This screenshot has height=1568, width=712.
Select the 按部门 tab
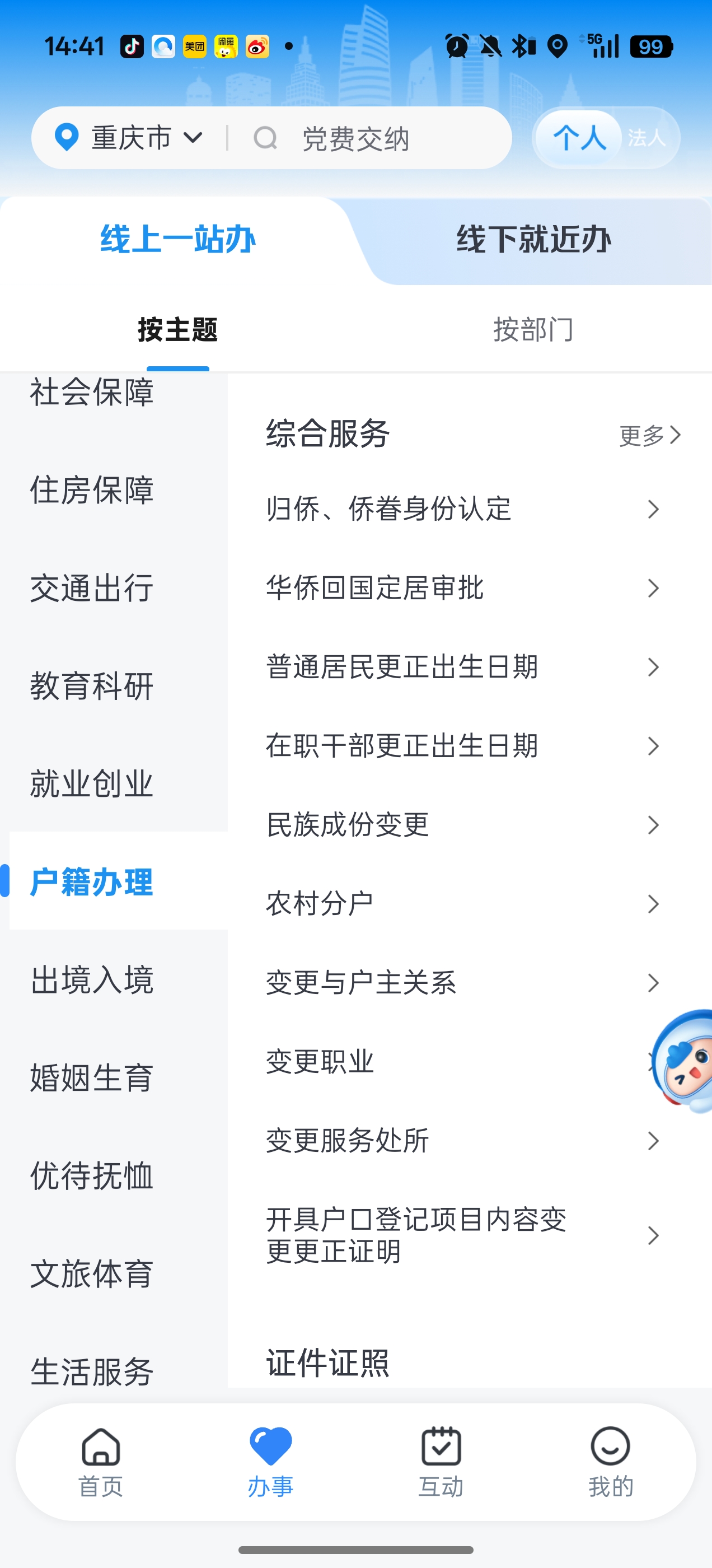533,330
